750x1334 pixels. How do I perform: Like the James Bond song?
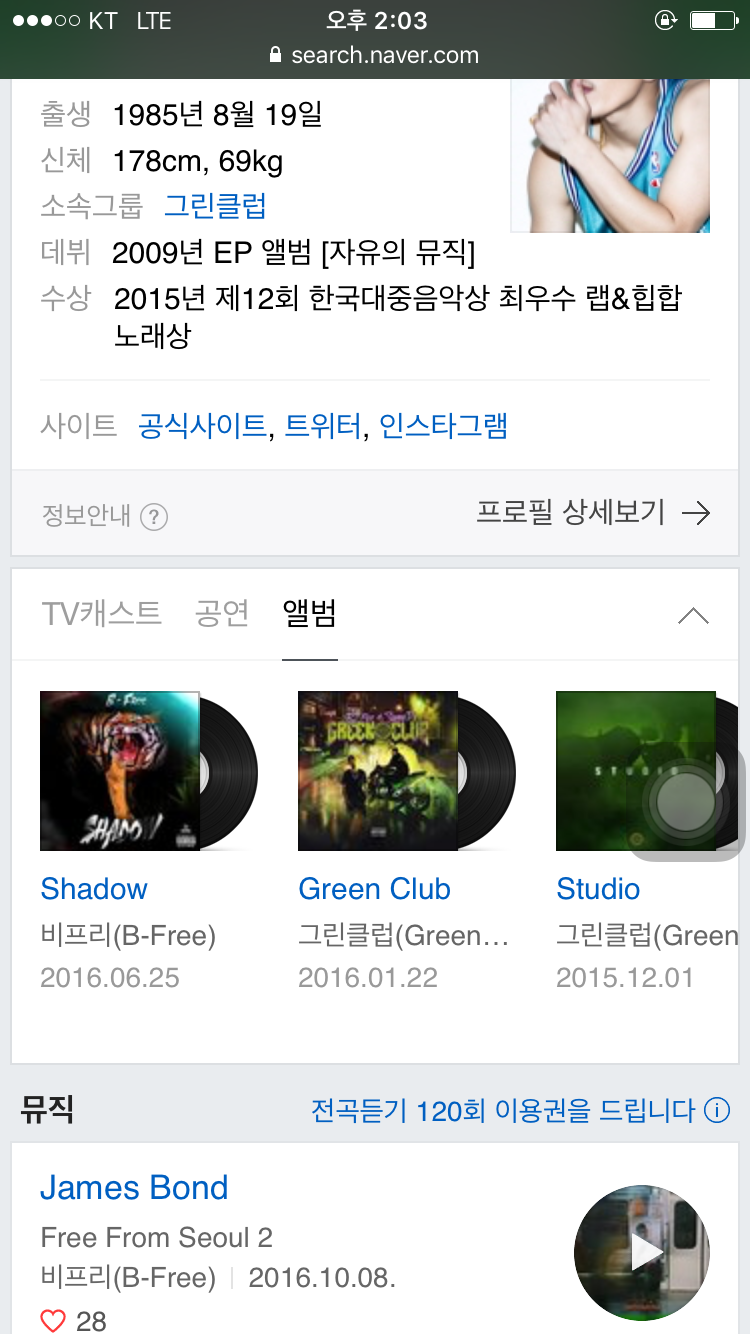click(54, 1320)
